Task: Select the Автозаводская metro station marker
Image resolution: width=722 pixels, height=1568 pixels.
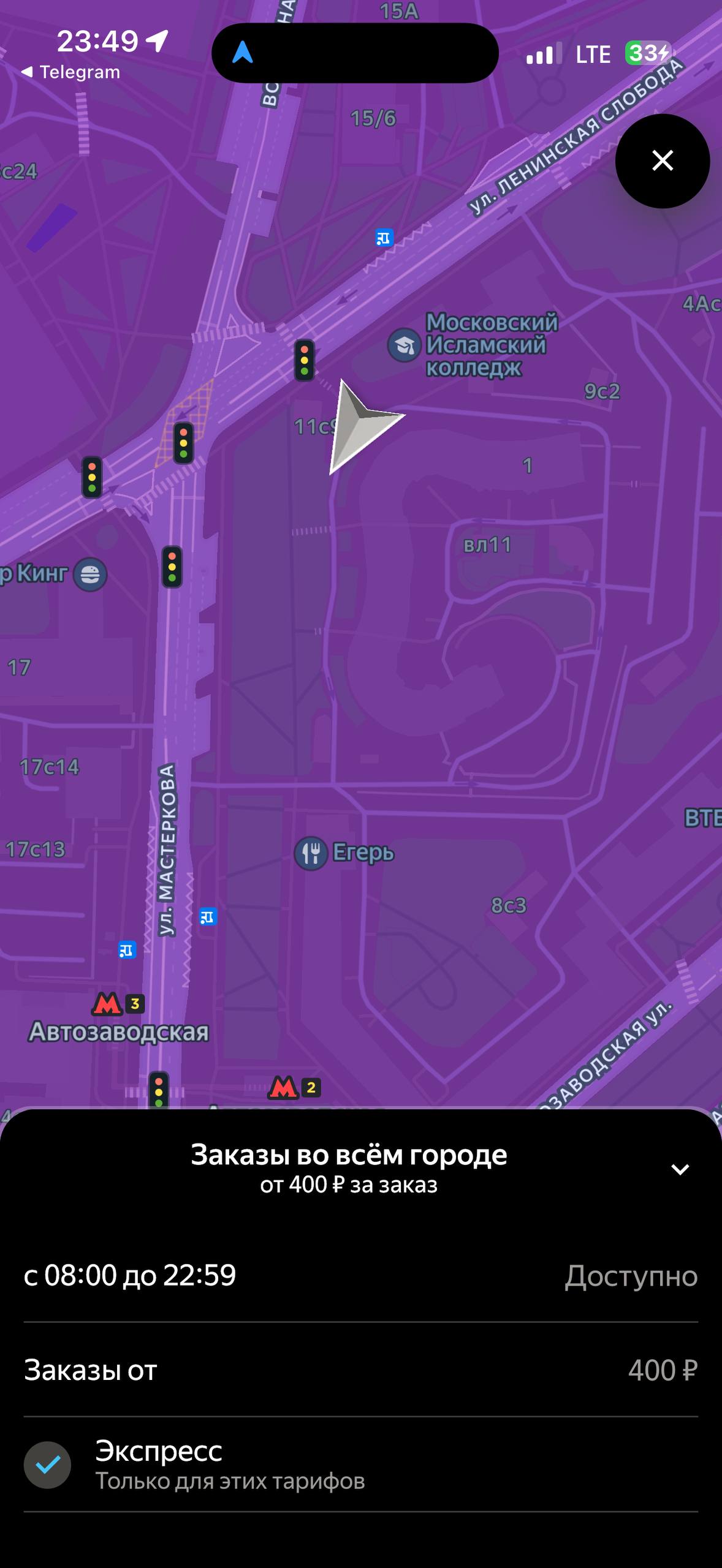Action: (x=107, y=1005)
